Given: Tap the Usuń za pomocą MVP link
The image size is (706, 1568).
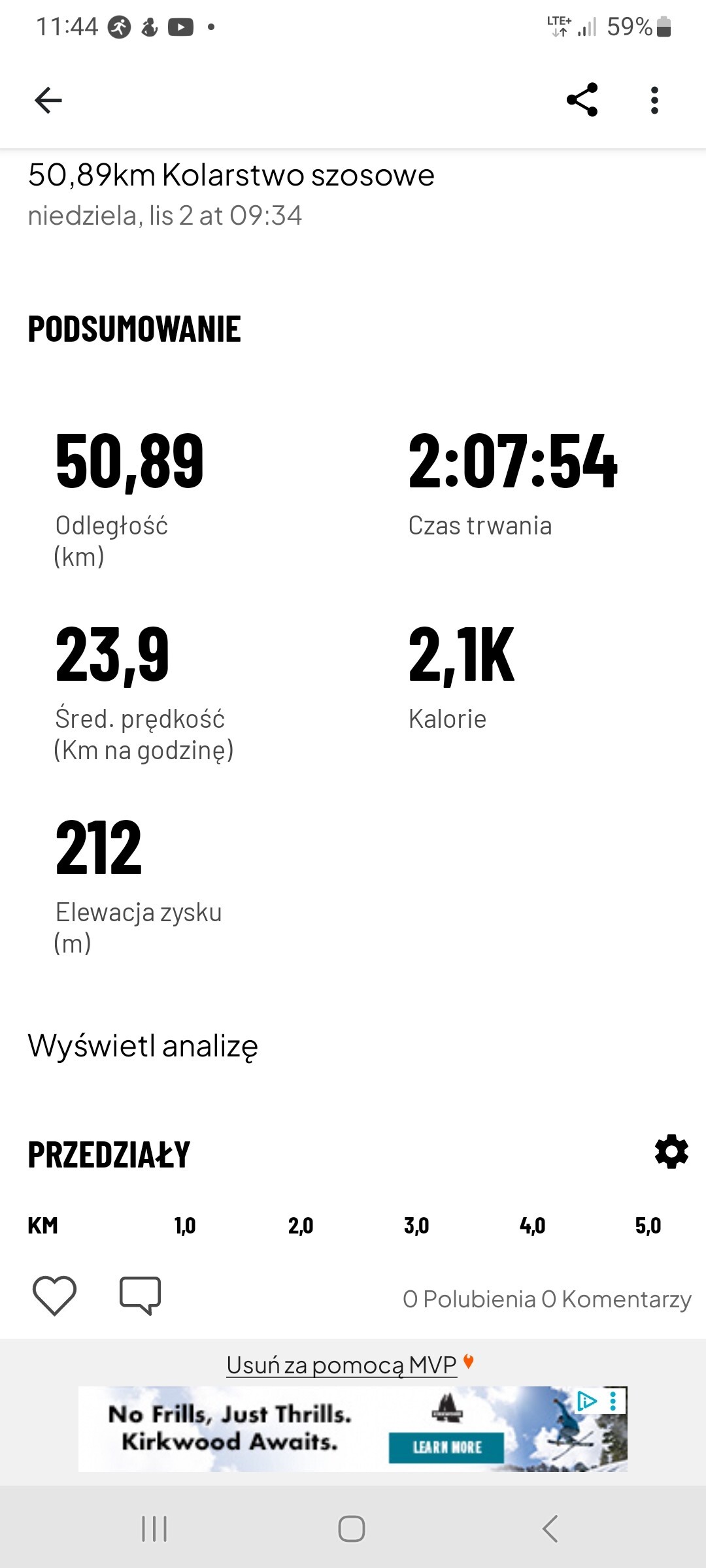Looking at the screenshot, I should (341, 1365).
